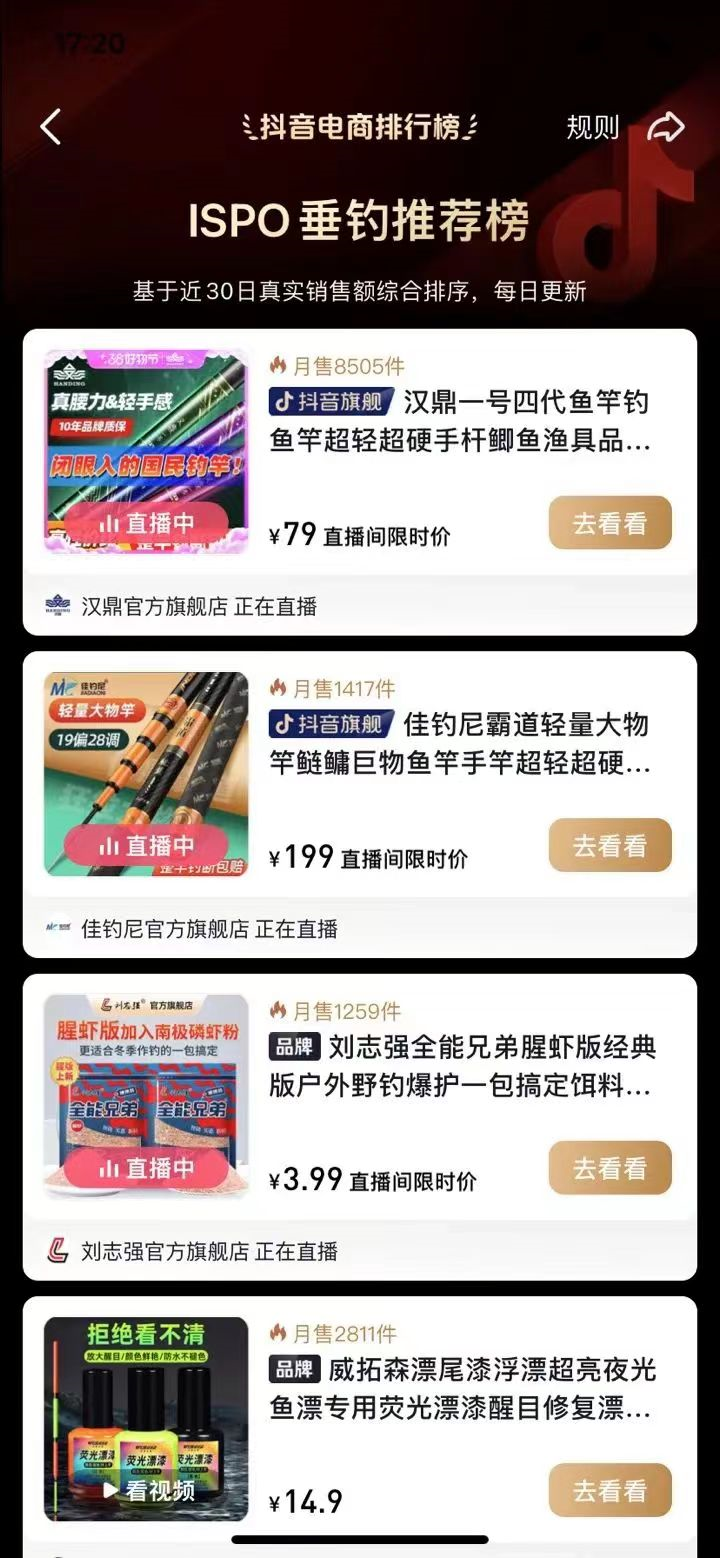720x1558 pixels.
Task: Share this ranking list
Action: (x=666, y=128)
